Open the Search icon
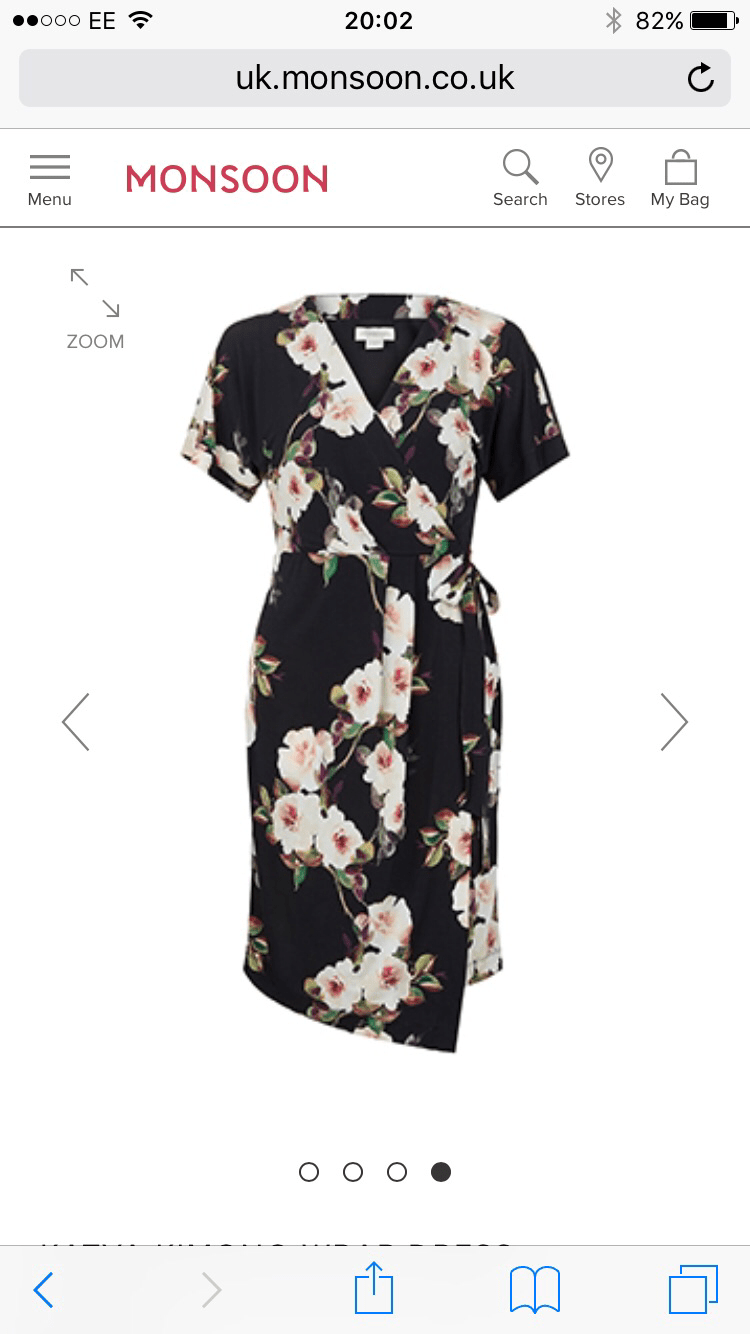The width and height of the screenshot is (750, 1334). pos(520,179)
